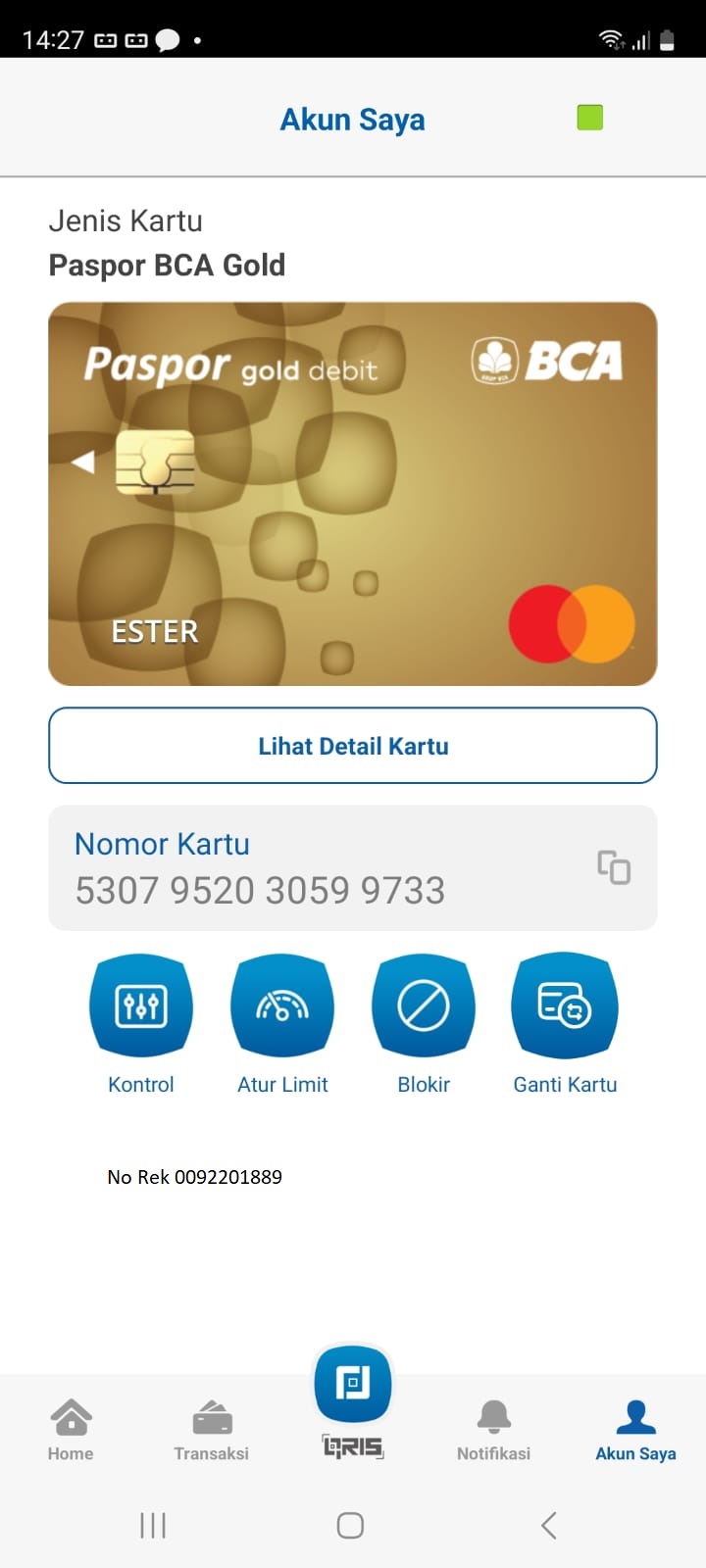Switch to the Transaksi tab

(212, 1430)
